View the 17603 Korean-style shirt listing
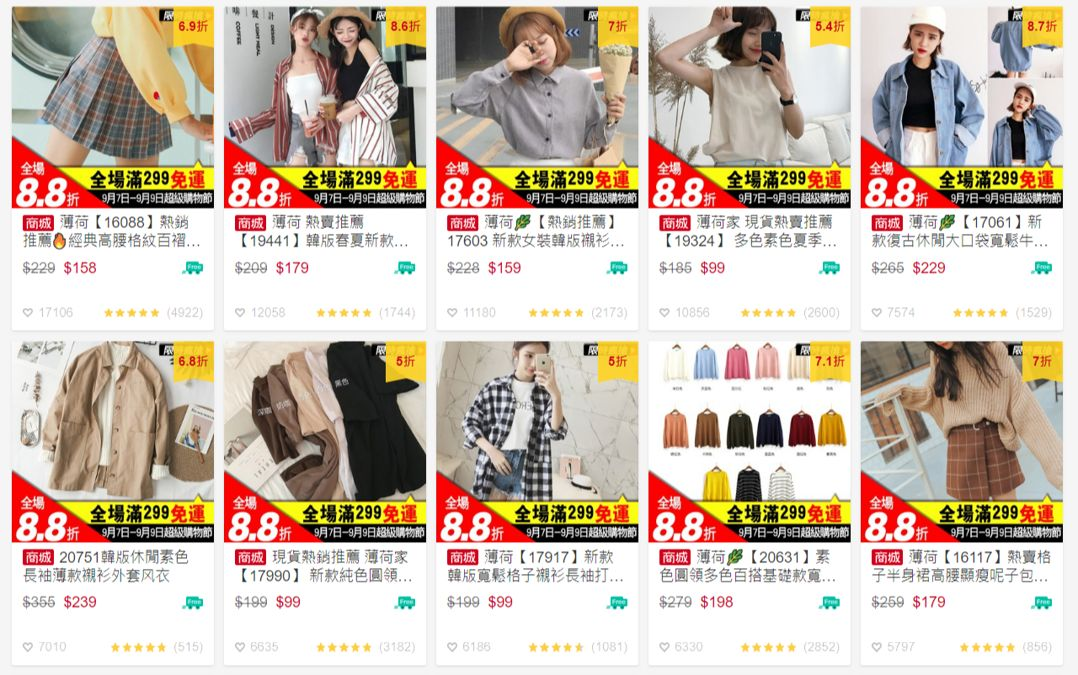 [x=537, y=231]
